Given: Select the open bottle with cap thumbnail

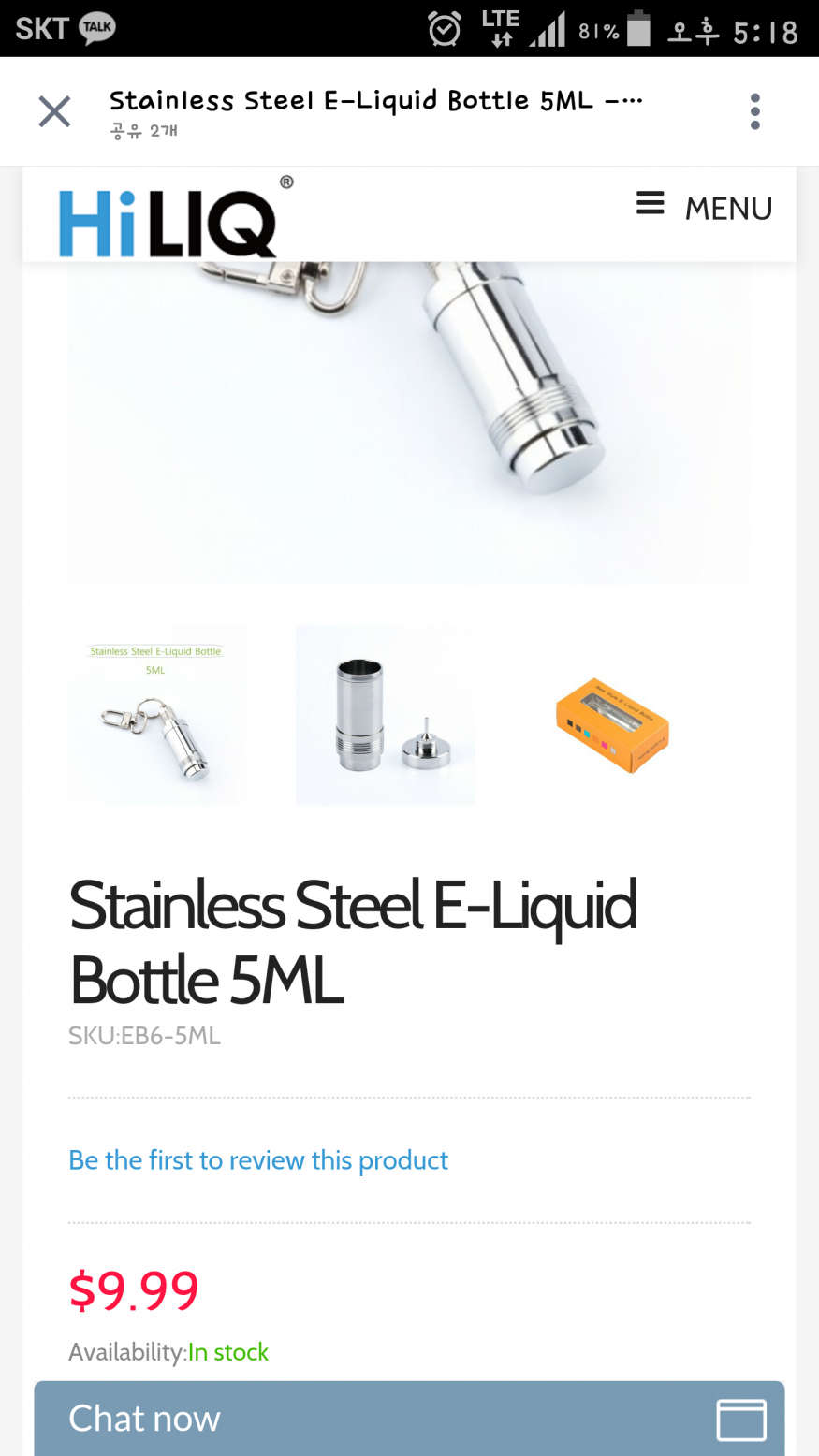Looking at the screenshot, I should click(x=385, y=716).
